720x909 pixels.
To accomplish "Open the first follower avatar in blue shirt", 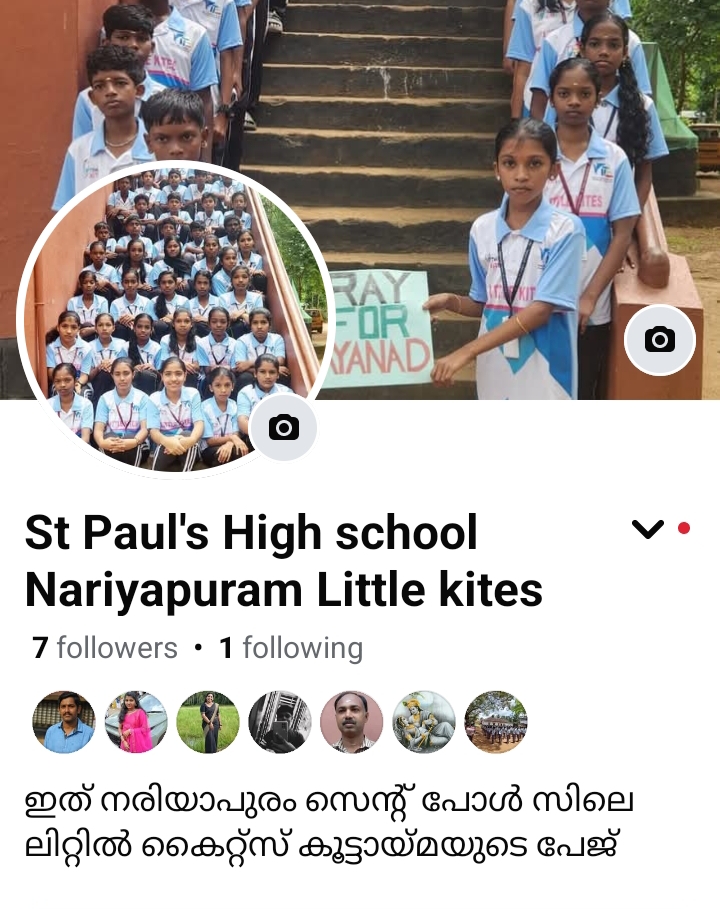I will pyautogui.click(x=64, y=722).
